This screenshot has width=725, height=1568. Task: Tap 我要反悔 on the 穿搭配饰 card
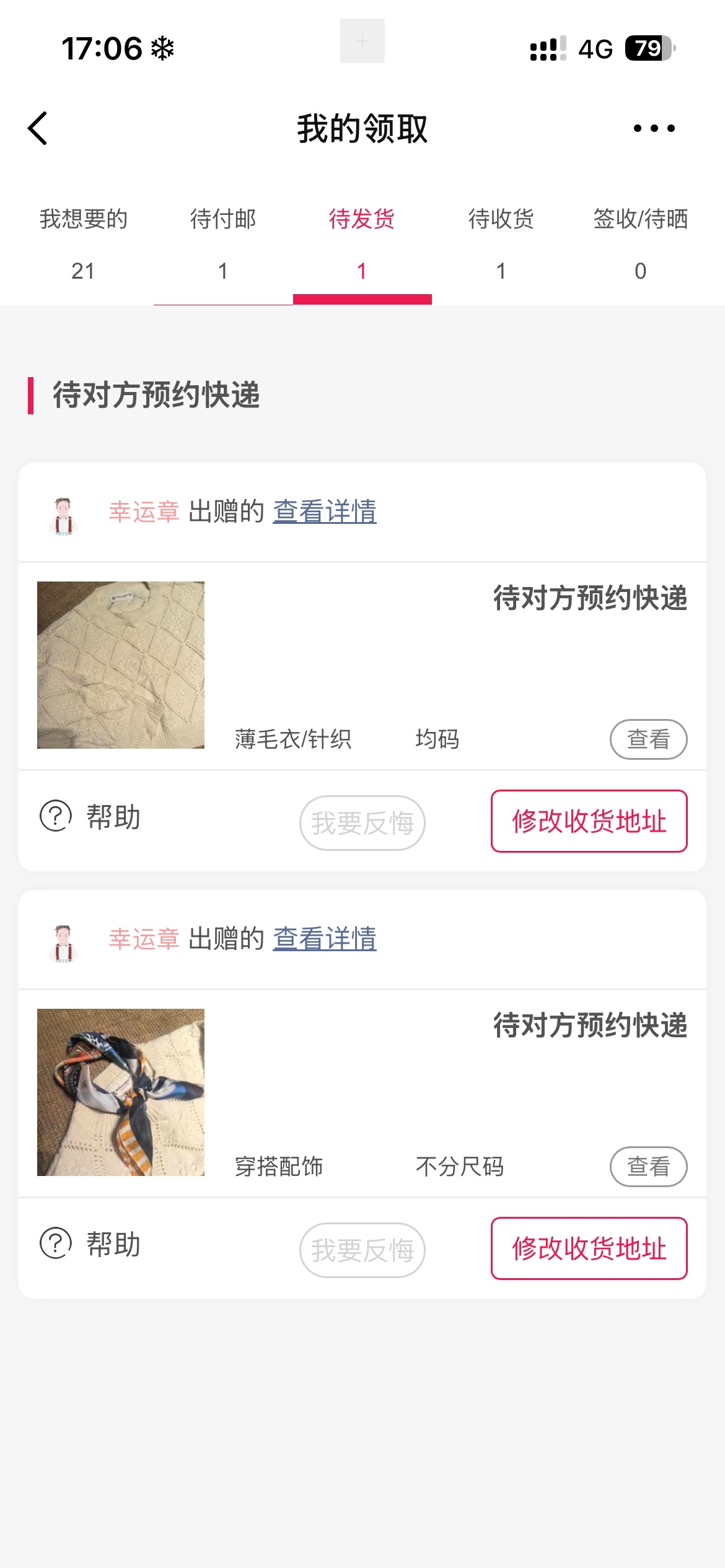coord(362,1250)
